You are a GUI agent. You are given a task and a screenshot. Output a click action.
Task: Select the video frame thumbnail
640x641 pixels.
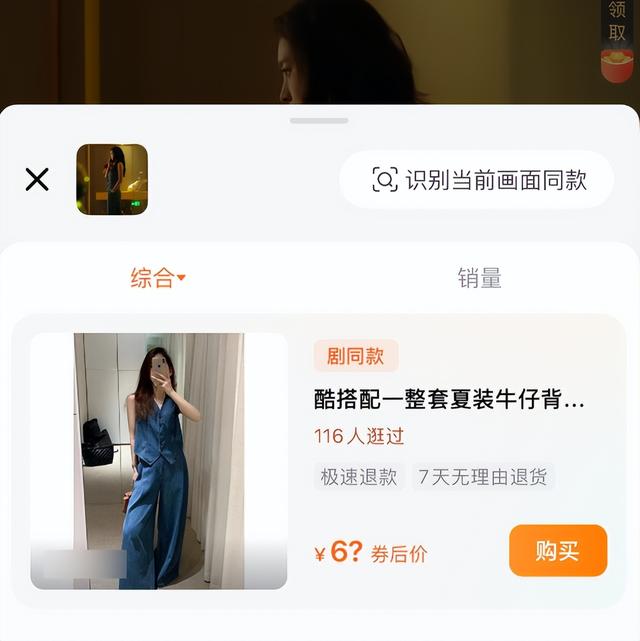click(x=112, y=180)
